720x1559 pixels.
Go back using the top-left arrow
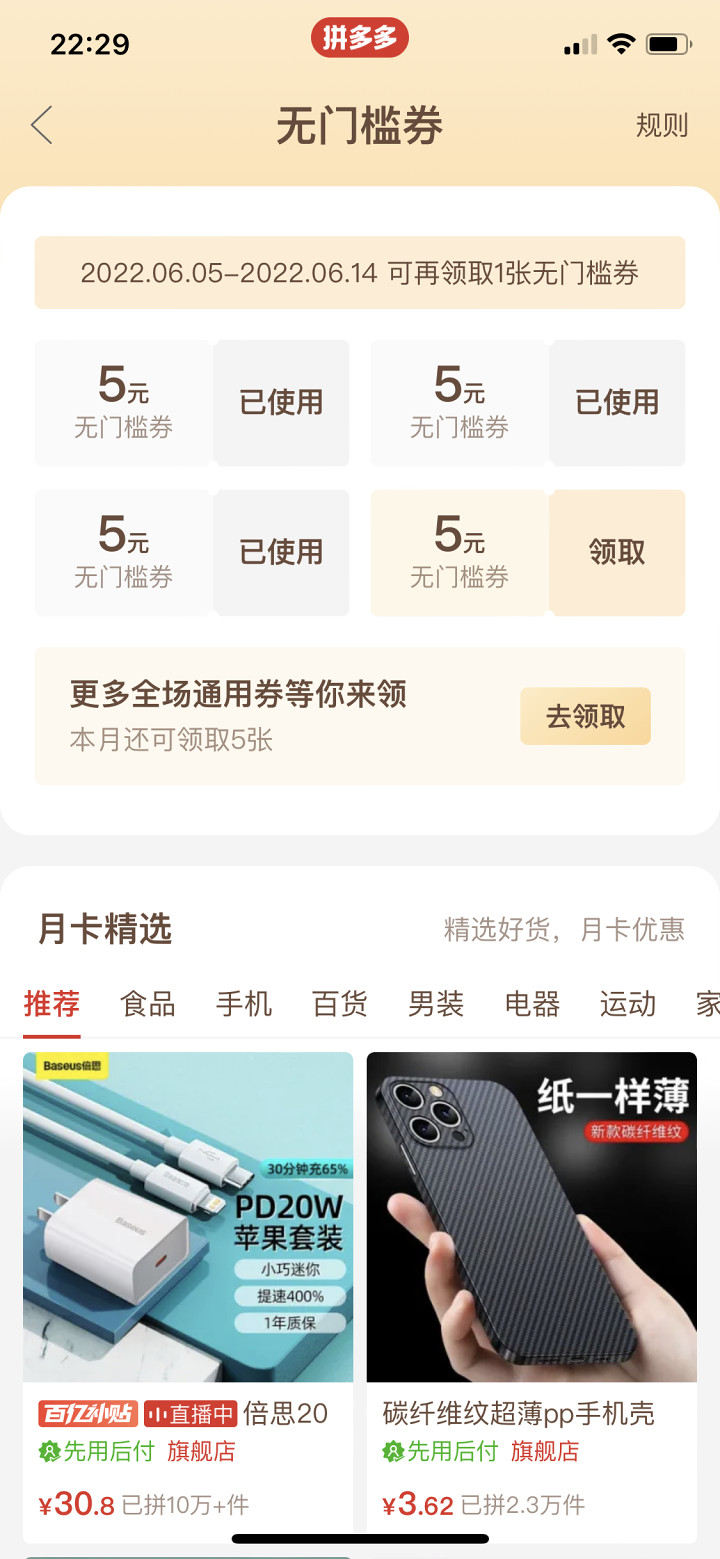coord(41,126)
